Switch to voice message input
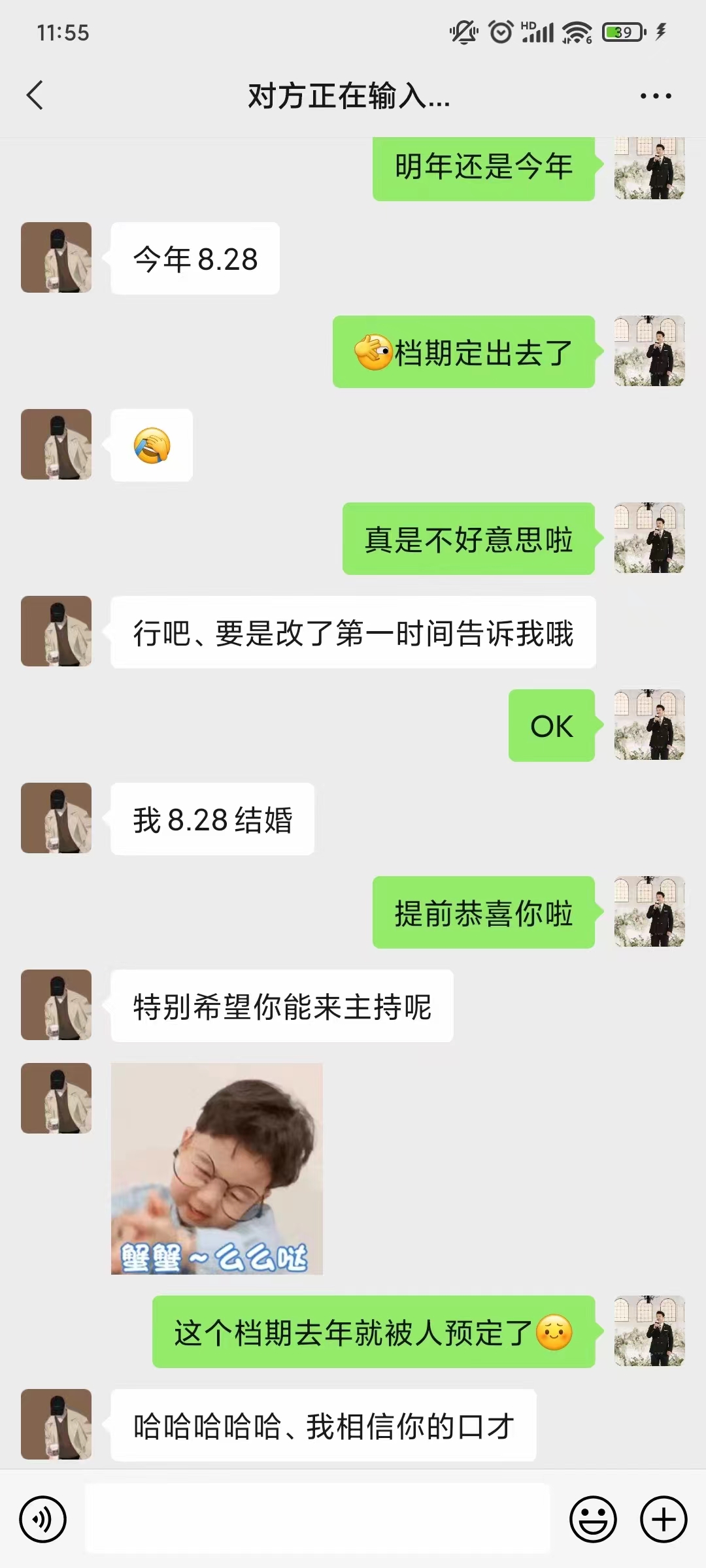Image resolution: width=706 pixels, height=1568 pixels. (x=43, y=1519)
